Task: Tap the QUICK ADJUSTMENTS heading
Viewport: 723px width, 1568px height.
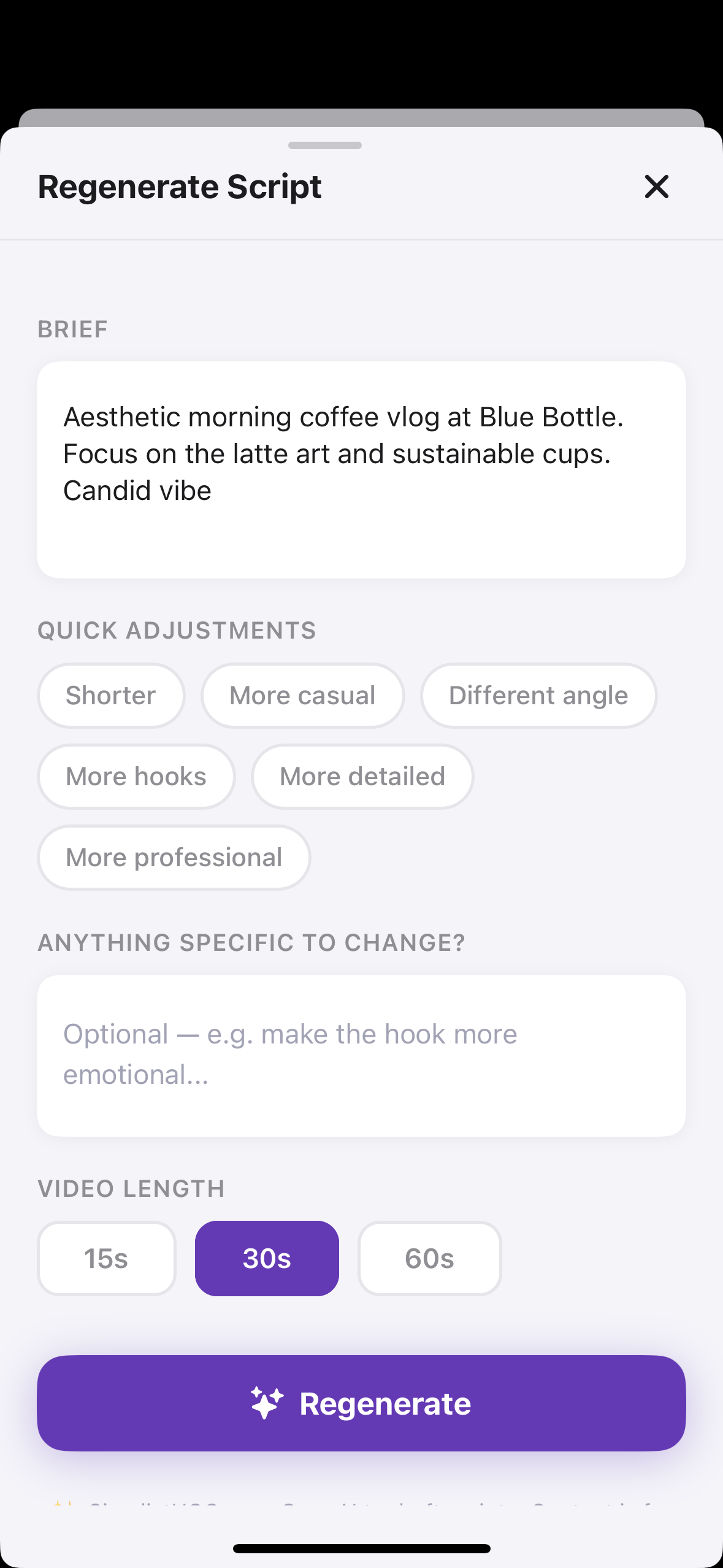Action: tap(177, 630)
